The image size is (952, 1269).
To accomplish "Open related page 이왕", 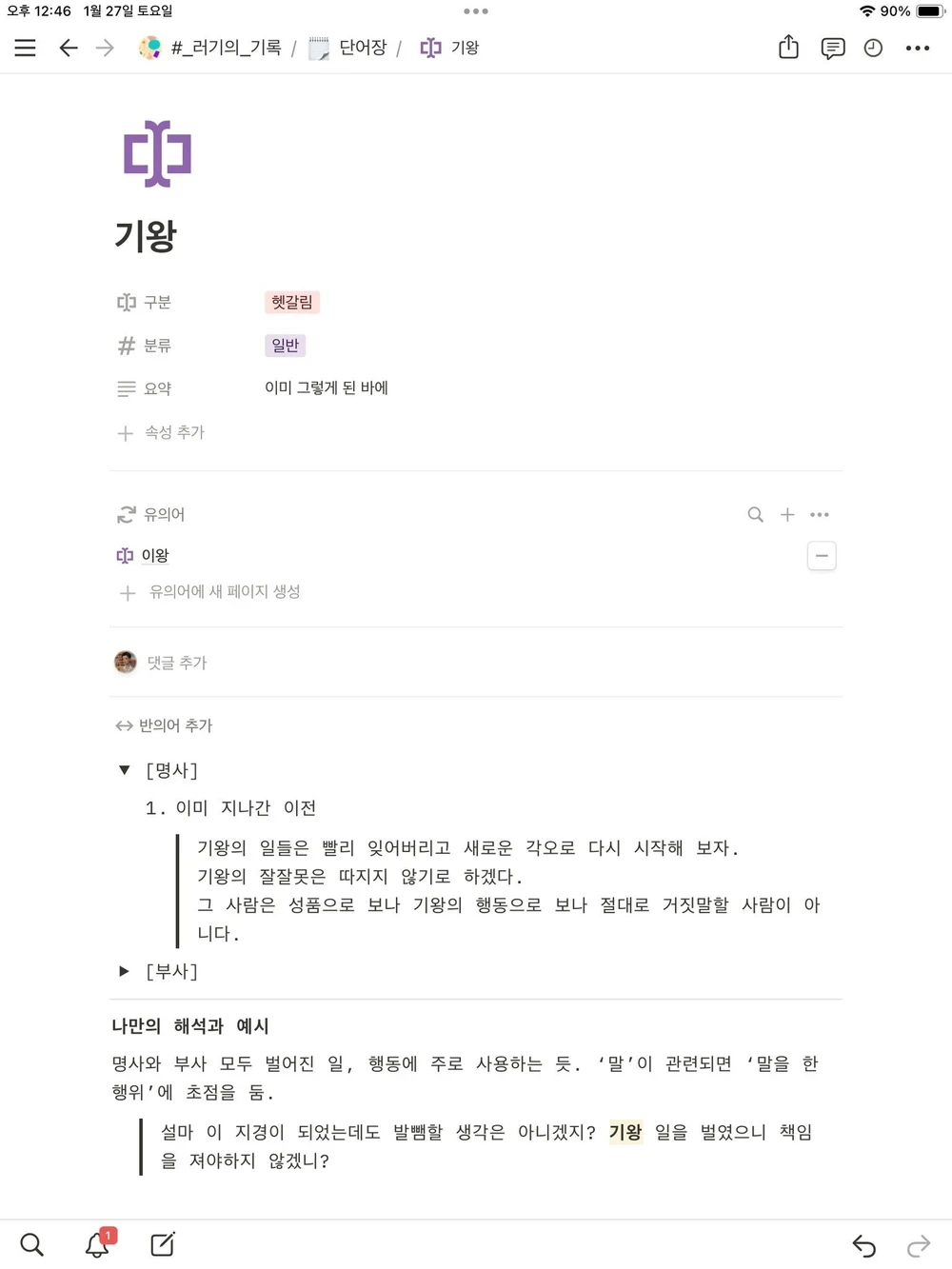I will pyautogui.click(x=155, y=555).
